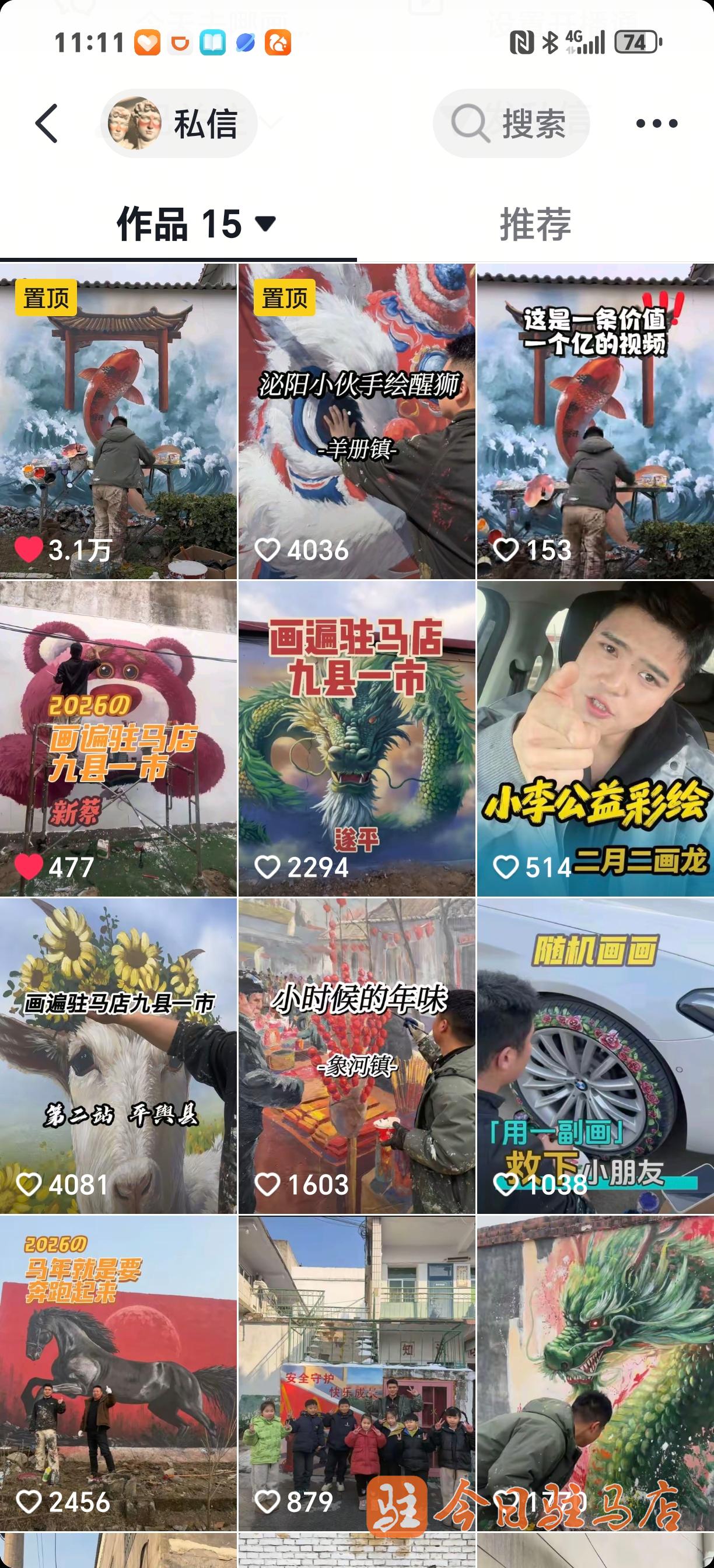Go back to the previous page

(x=47, y=124)
